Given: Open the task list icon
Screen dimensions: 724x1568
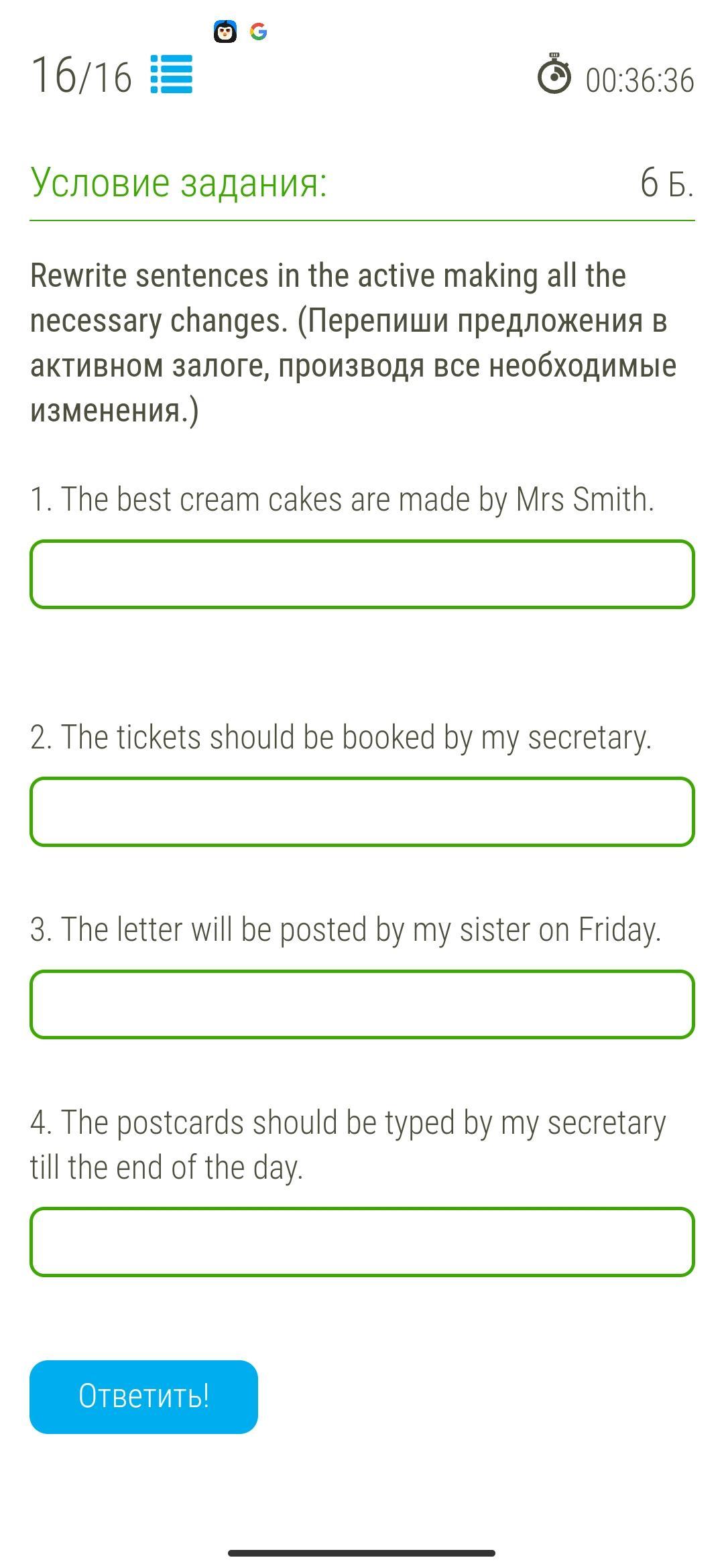Looking at the screenshot, I should [x=172, y=74].
